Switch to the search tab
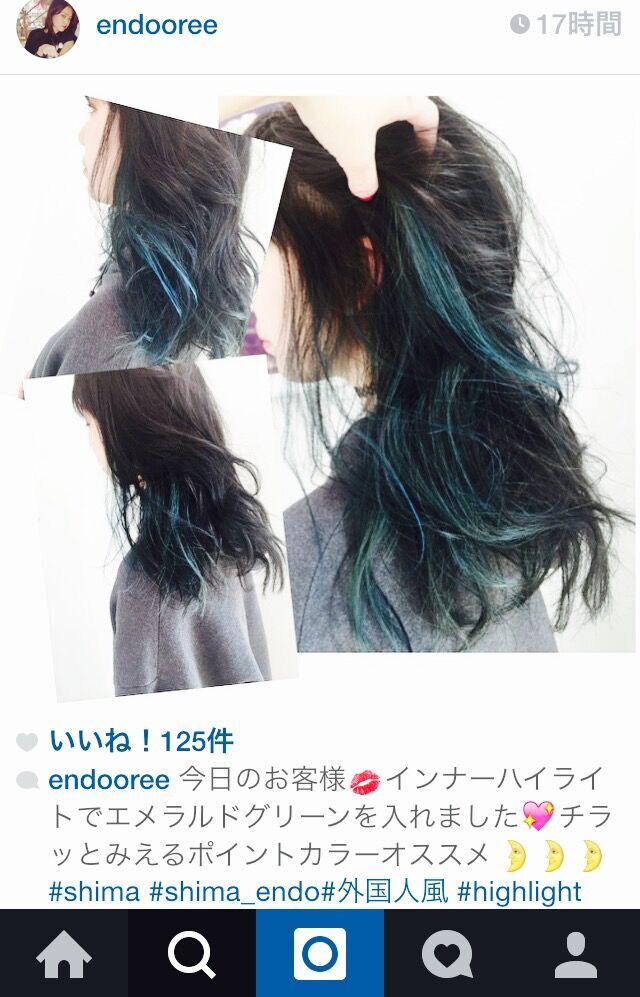 [x=192, y=953]
